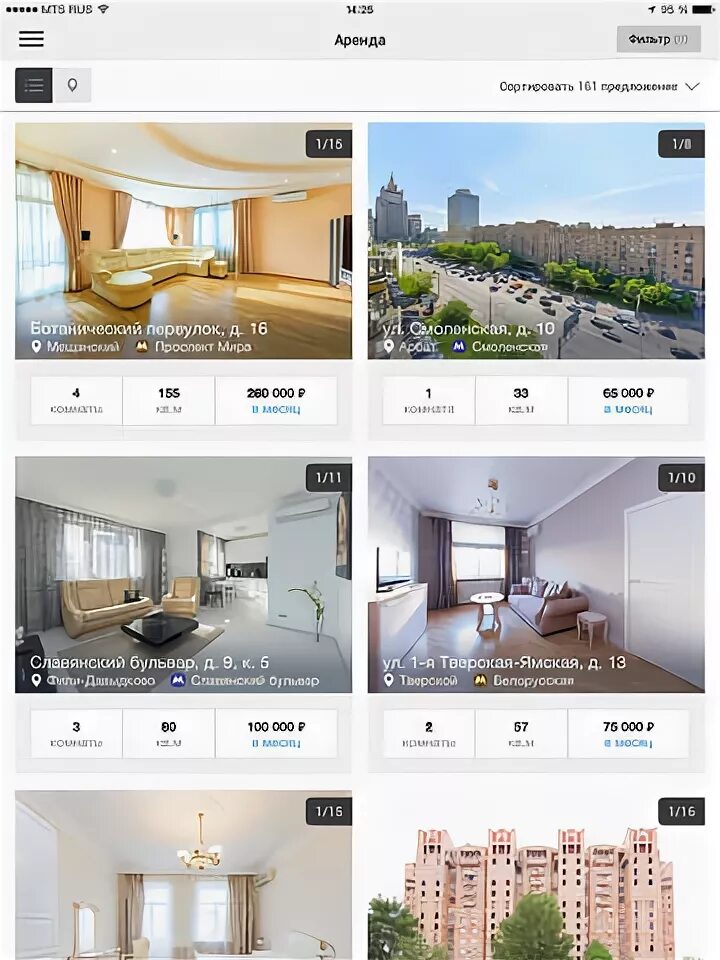The image size is (720, 960).
Task: Open the listing with the chandelier room
Action: click(183, 875)
